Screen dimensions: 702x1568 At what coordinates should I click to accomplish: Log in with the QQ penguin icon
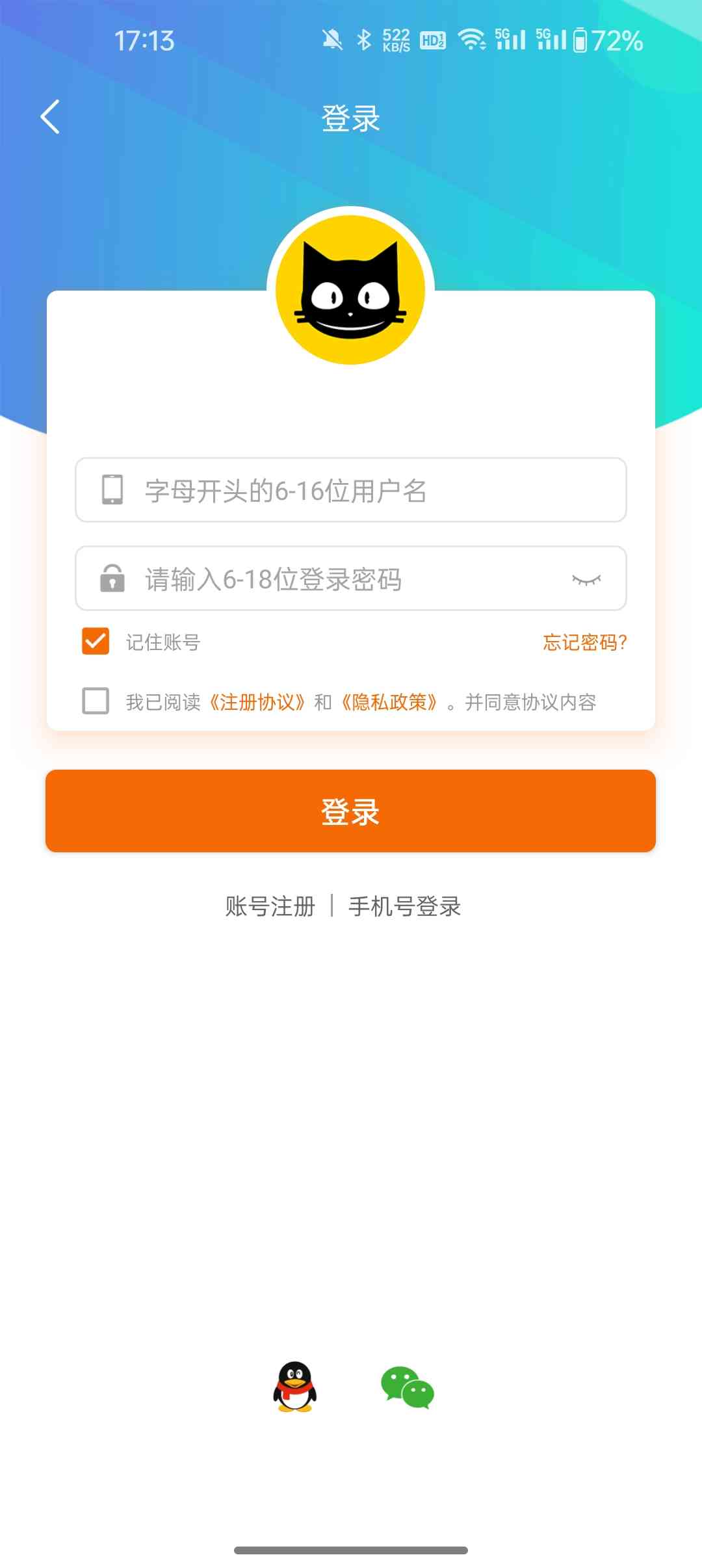pyautogui.click(x=295, y=1386)
